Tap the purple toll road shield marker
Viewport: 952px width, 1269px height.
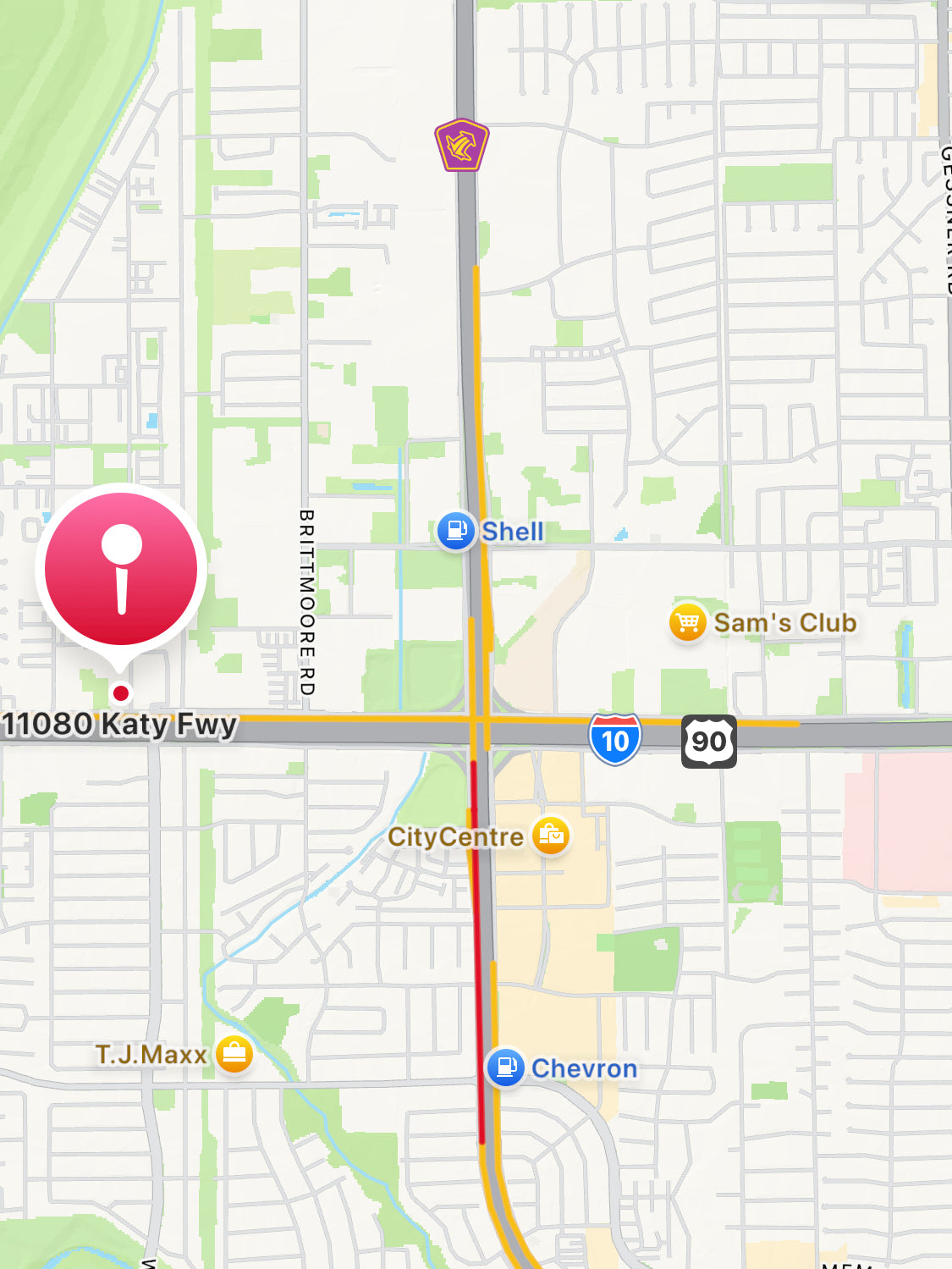tap(462, 146)
